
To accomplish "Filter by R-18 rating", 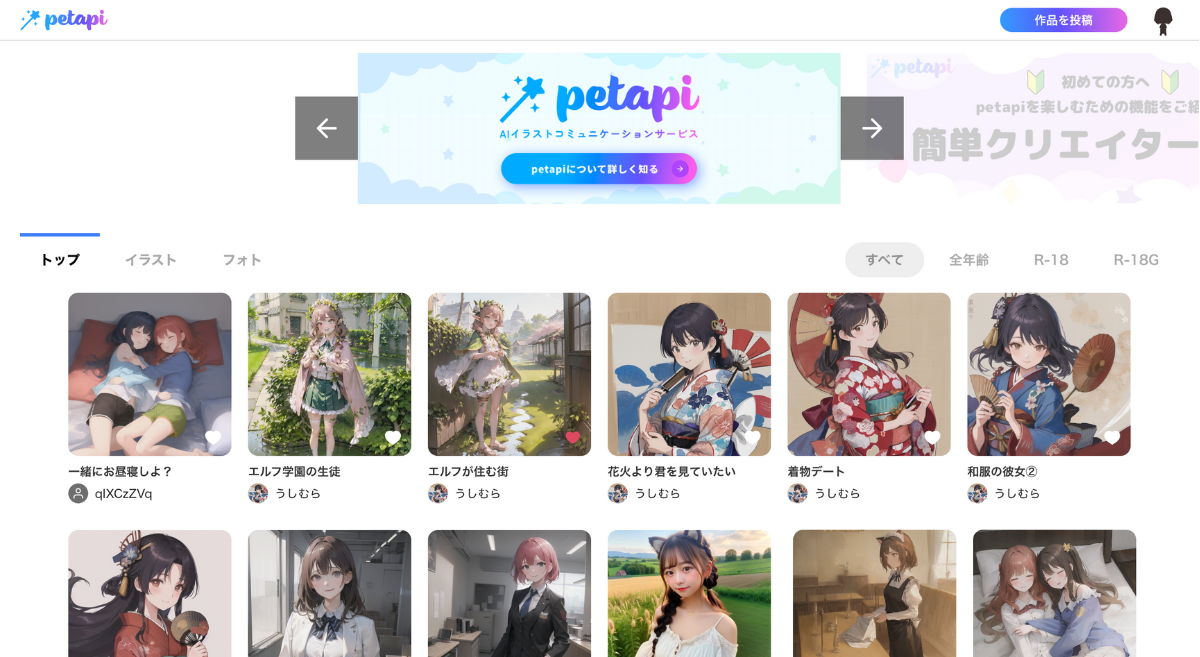I will pyautogui.click(x=1051, y=260).
